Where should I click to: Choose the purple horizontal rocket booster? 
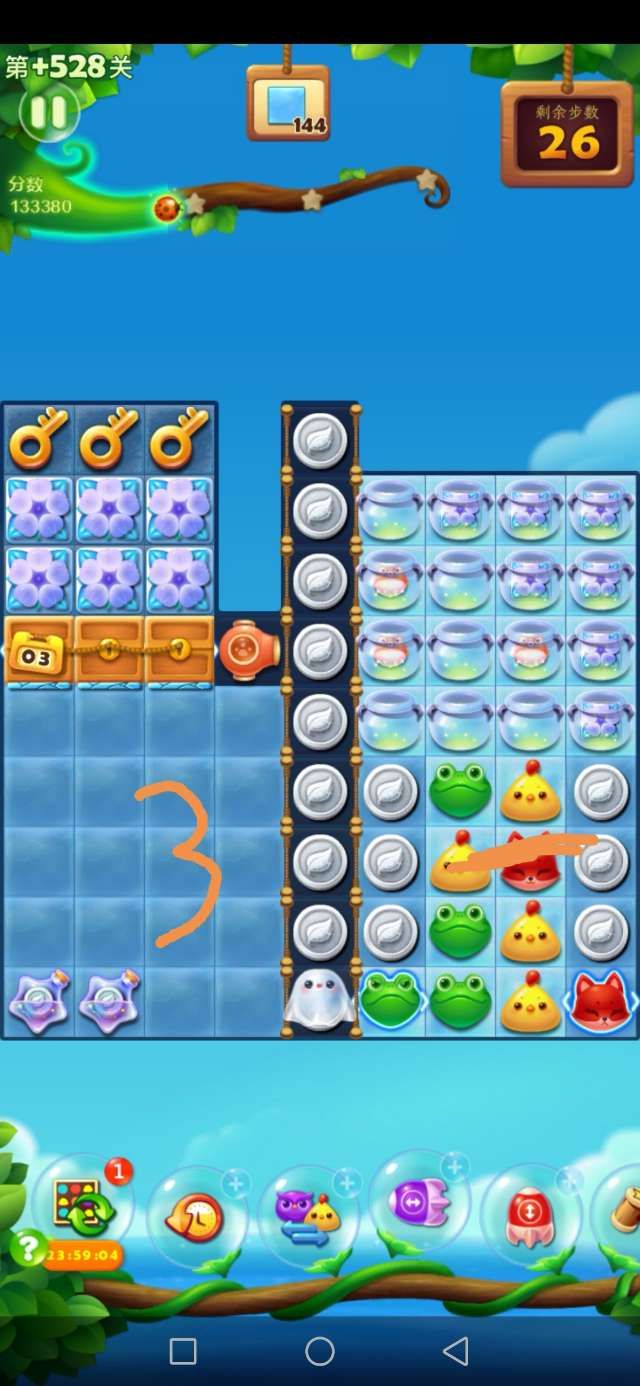(x=418, y=1203)
